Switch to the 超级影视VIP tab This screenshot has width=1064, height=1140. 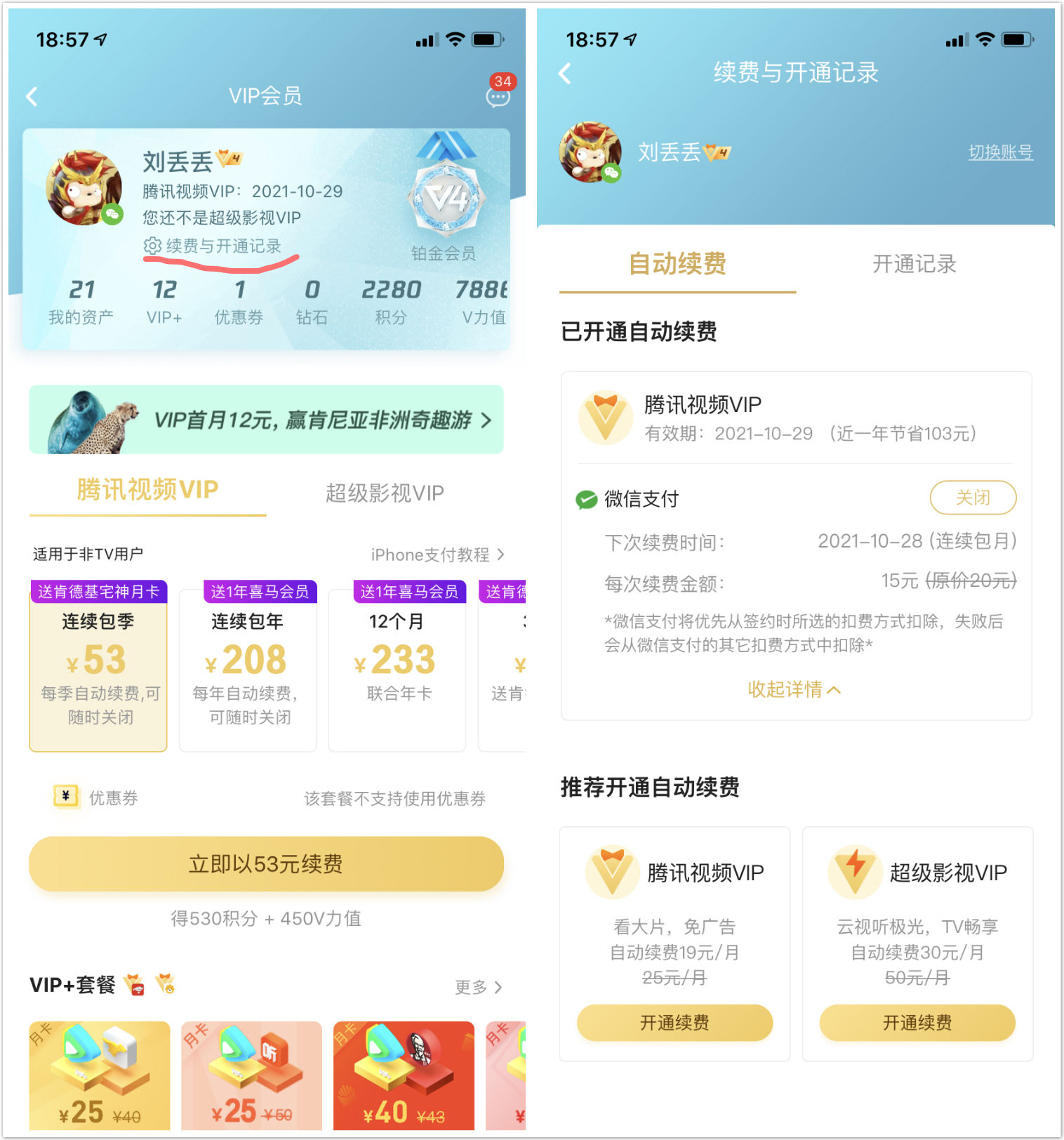pyautogui.click(x=385, y=492)
